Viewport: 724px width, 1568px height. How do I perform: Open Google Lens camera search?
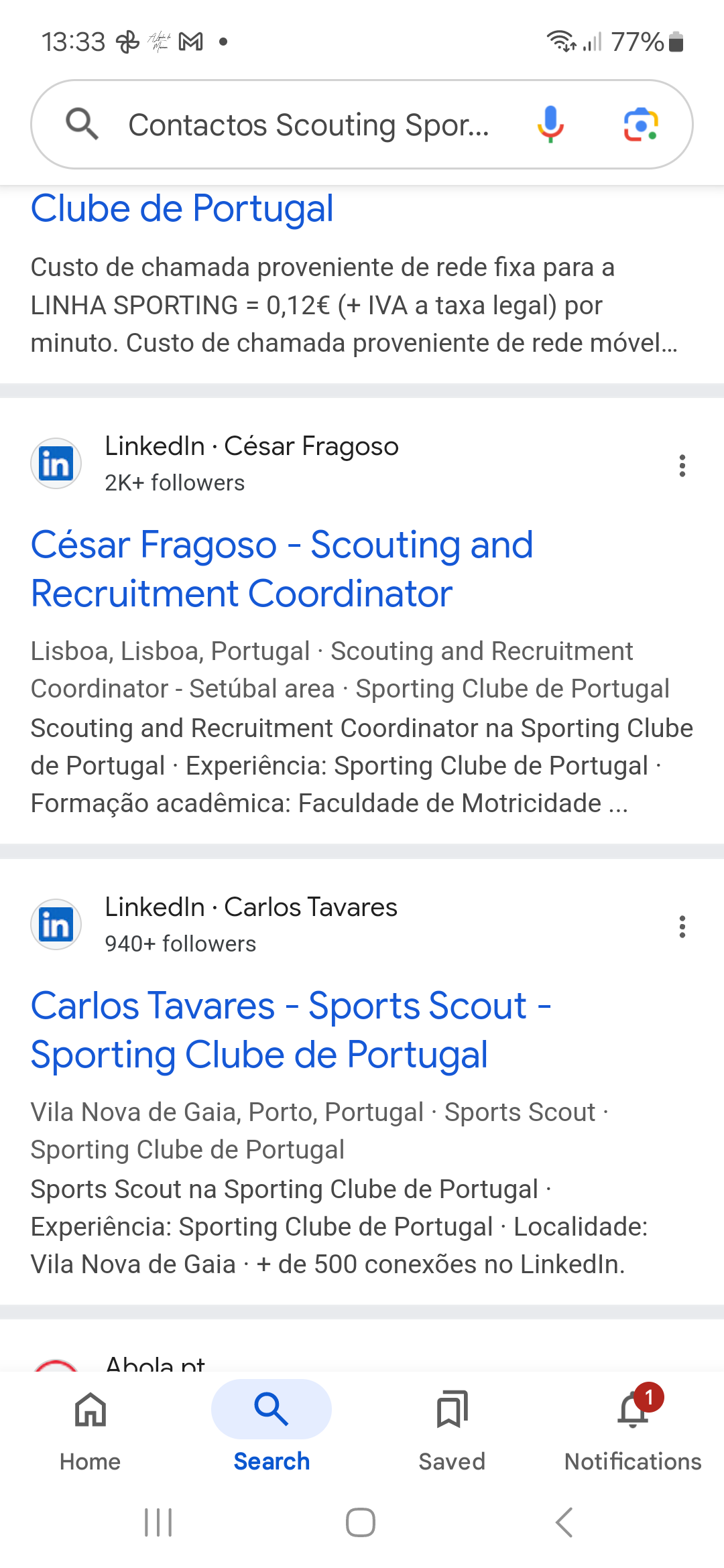pos(641,125)
